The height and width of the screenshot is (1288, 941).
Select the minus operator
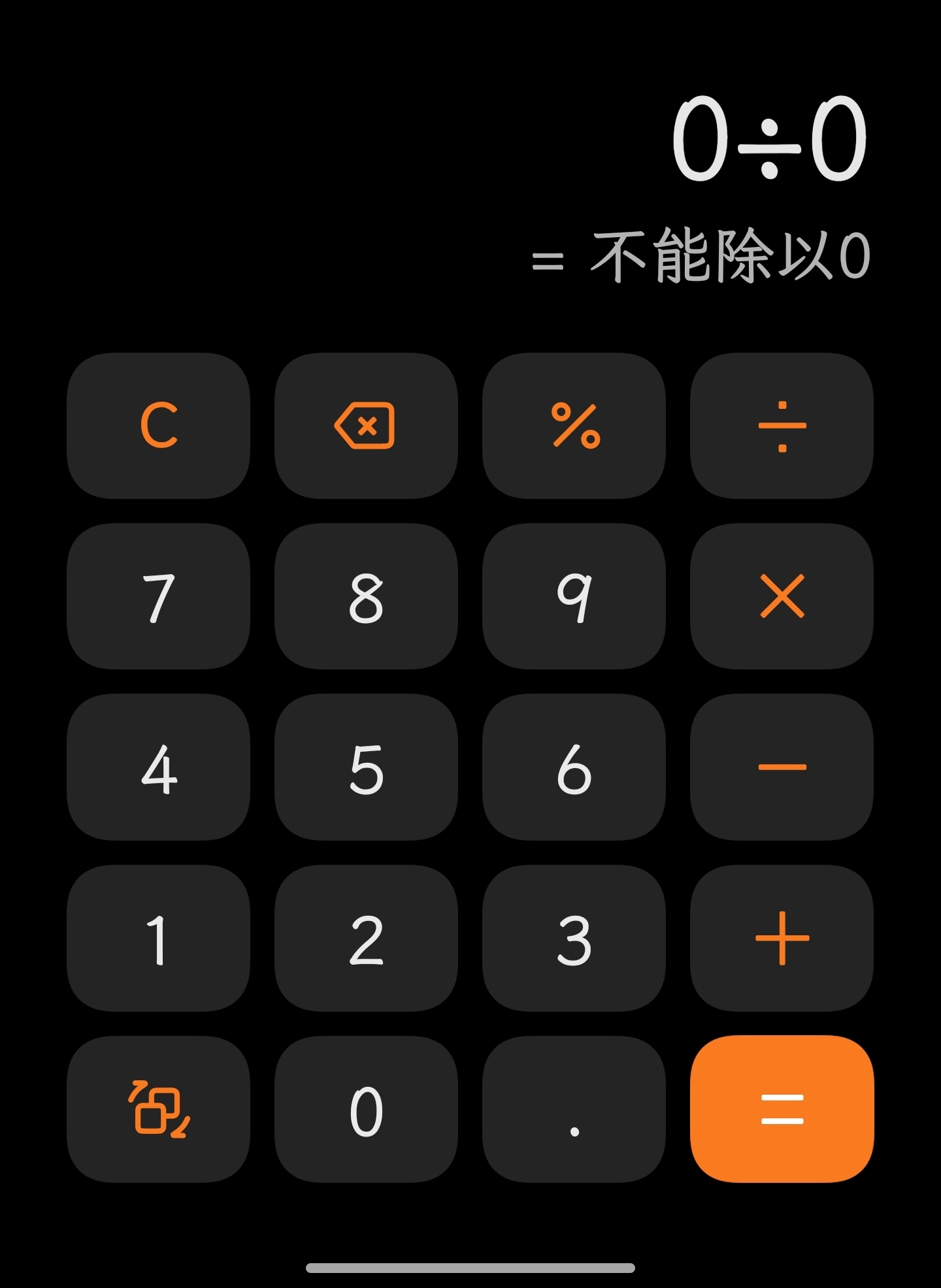coord(782,767)
